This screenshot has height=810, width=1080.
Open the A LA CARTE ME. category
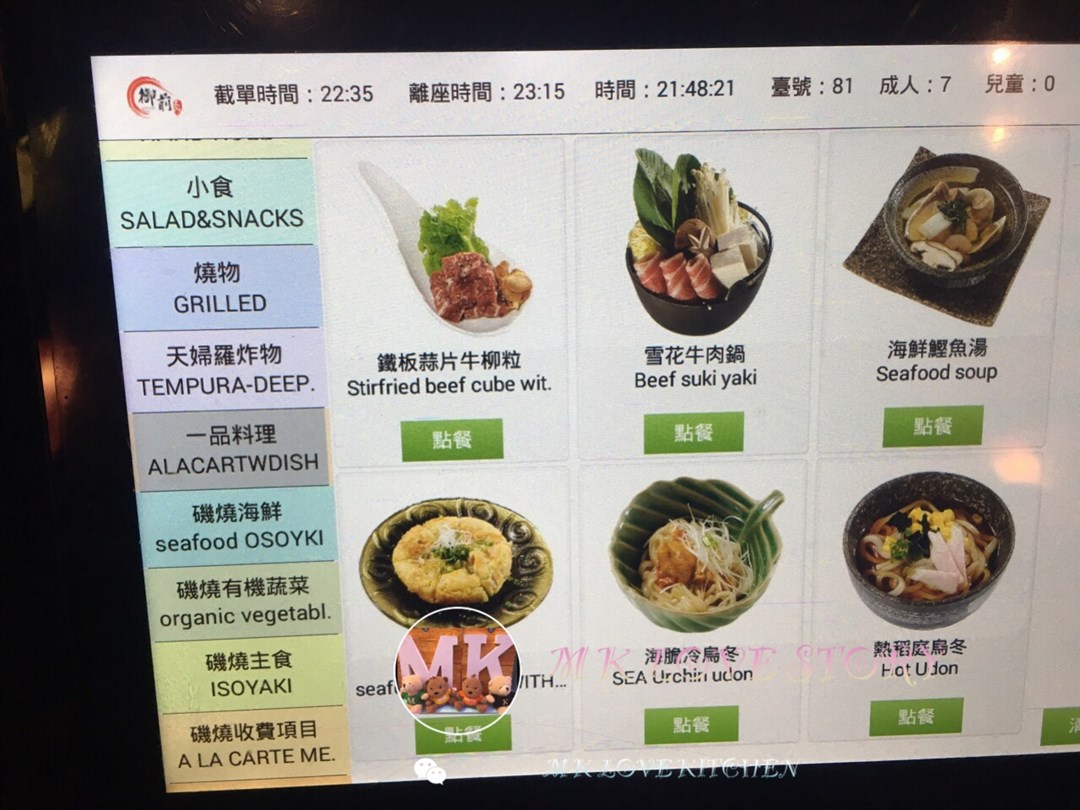255,745
